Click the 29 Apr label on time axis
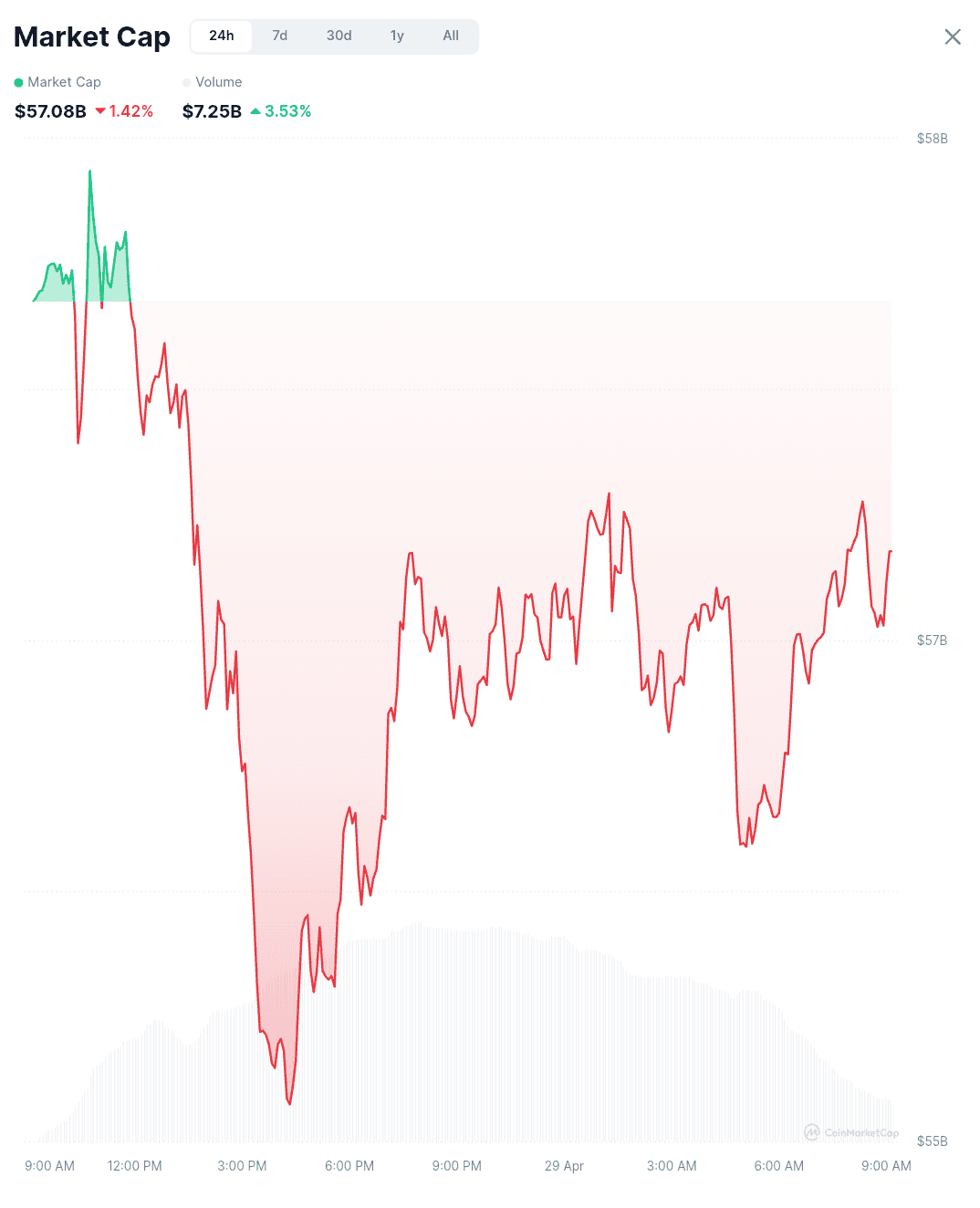The width and height of the screenshot is (980, 1208). tap(564, 1166)
